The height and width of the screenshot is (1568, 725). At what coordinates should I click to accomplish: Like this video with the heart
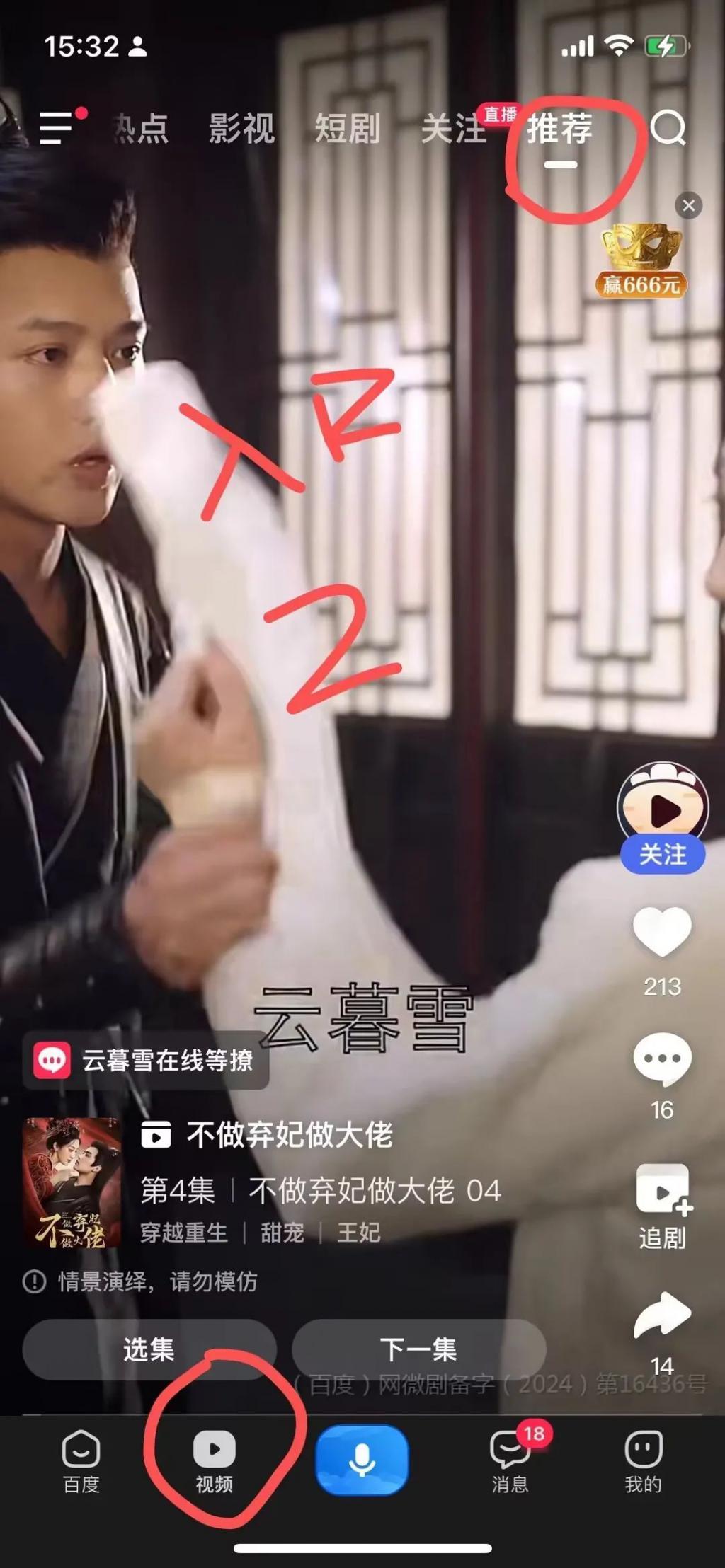[662, 932]
